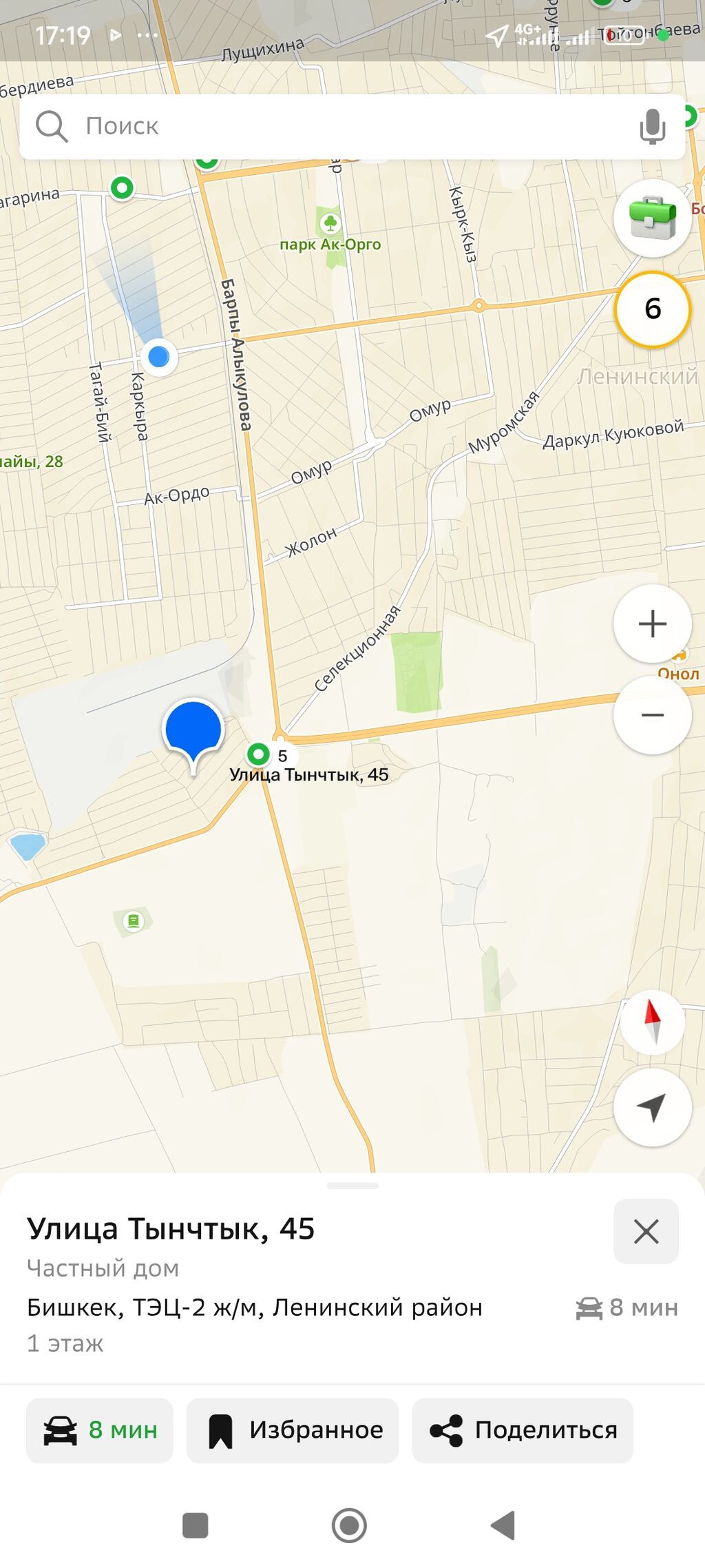Start voice search with the microphone

(651, 126)
